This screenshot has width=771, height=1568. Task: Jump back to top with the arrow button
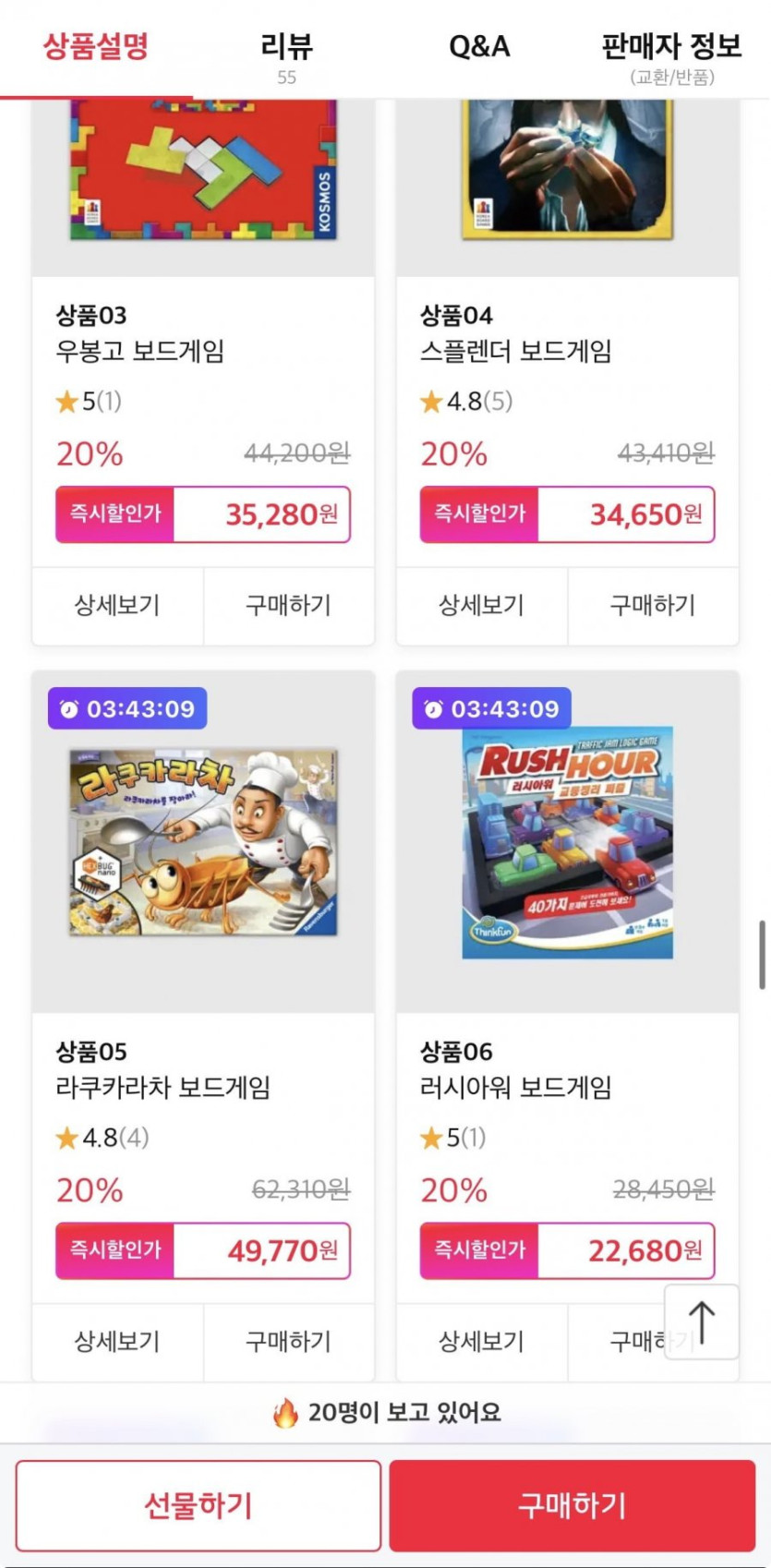click(x=702, y=1322)
